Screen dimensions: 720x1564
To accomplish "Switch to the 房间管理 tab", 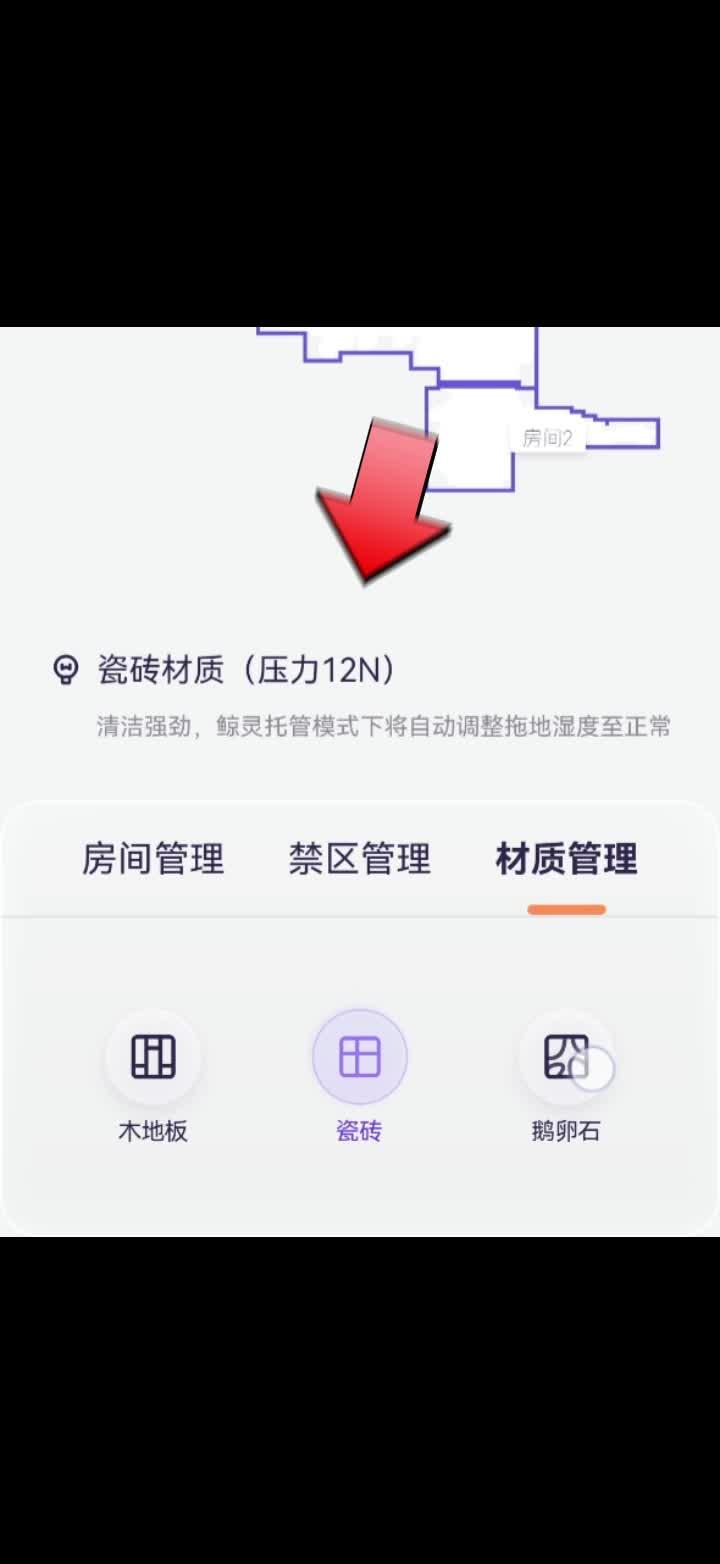I will (x=153, y=859).
